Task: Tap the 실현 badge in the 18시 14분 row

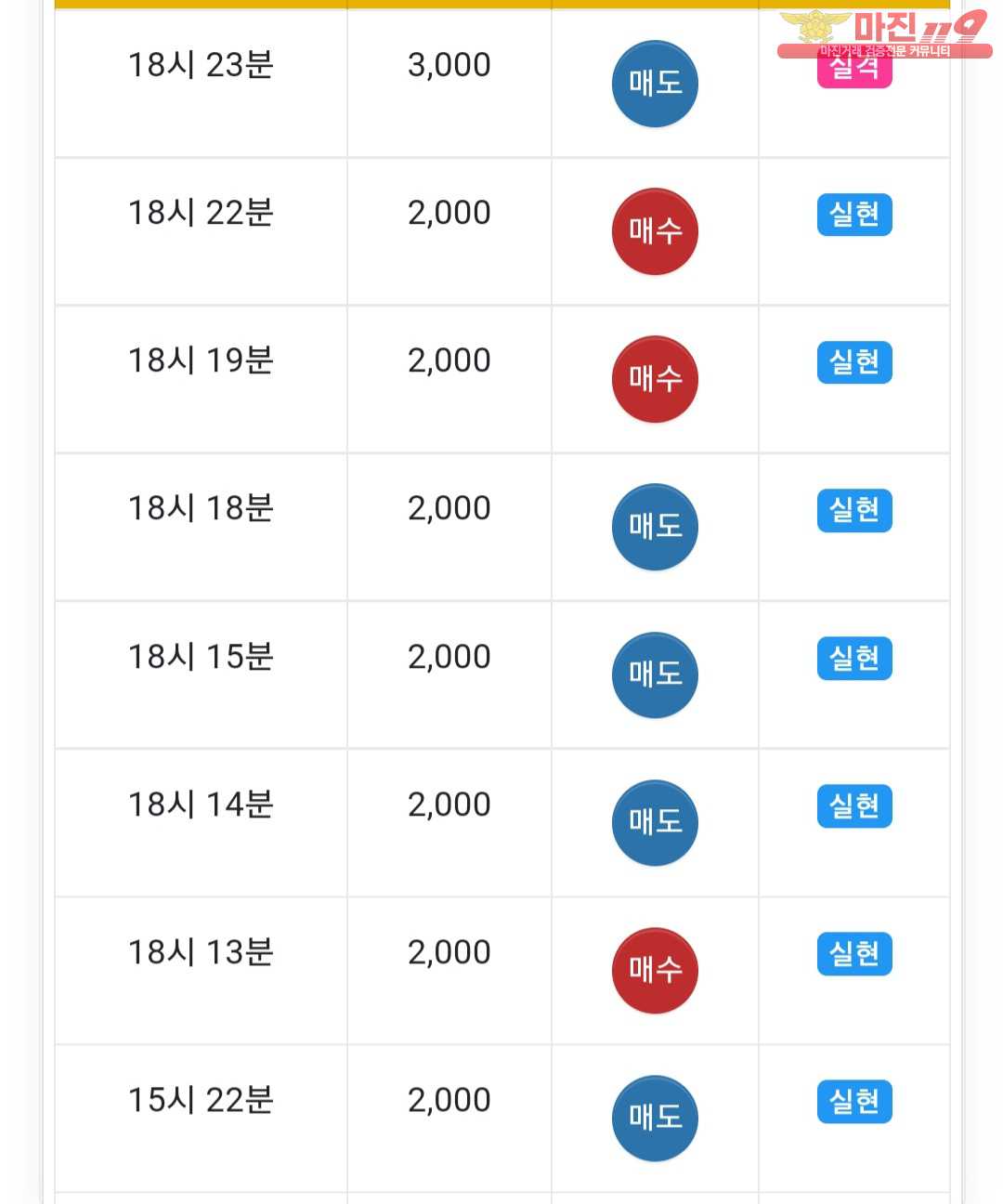Action: pos(854,805)
